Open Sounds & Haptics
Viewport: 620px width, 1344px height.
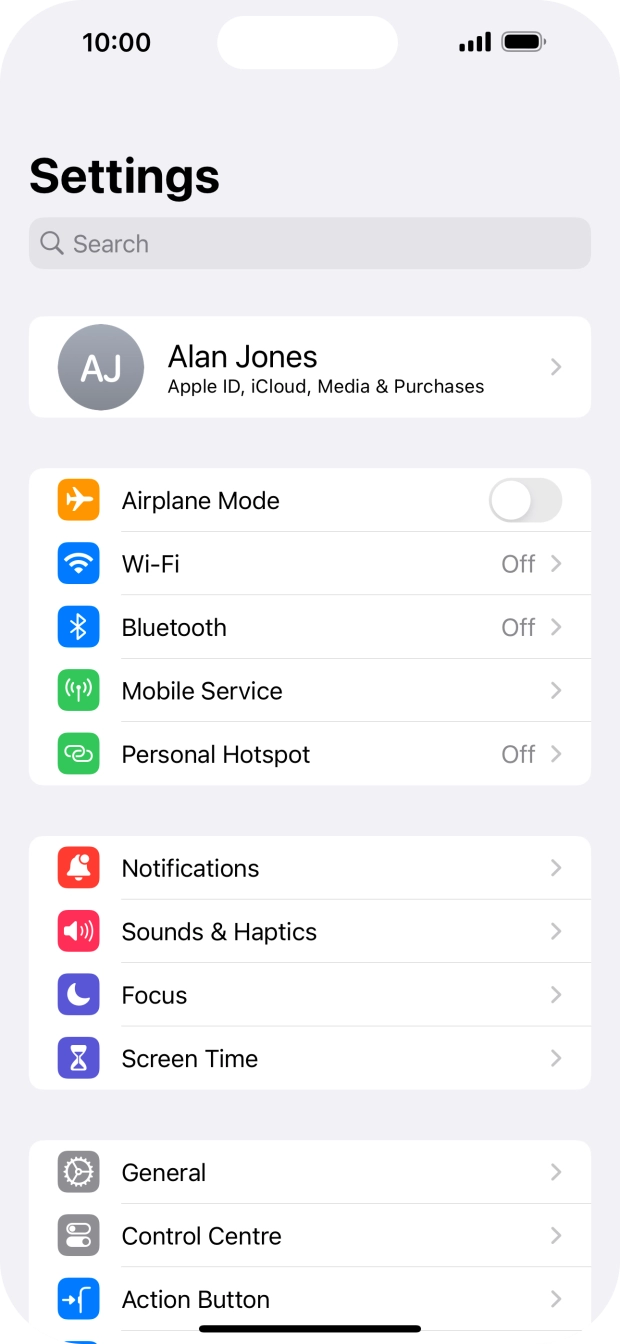coord(310,932)
